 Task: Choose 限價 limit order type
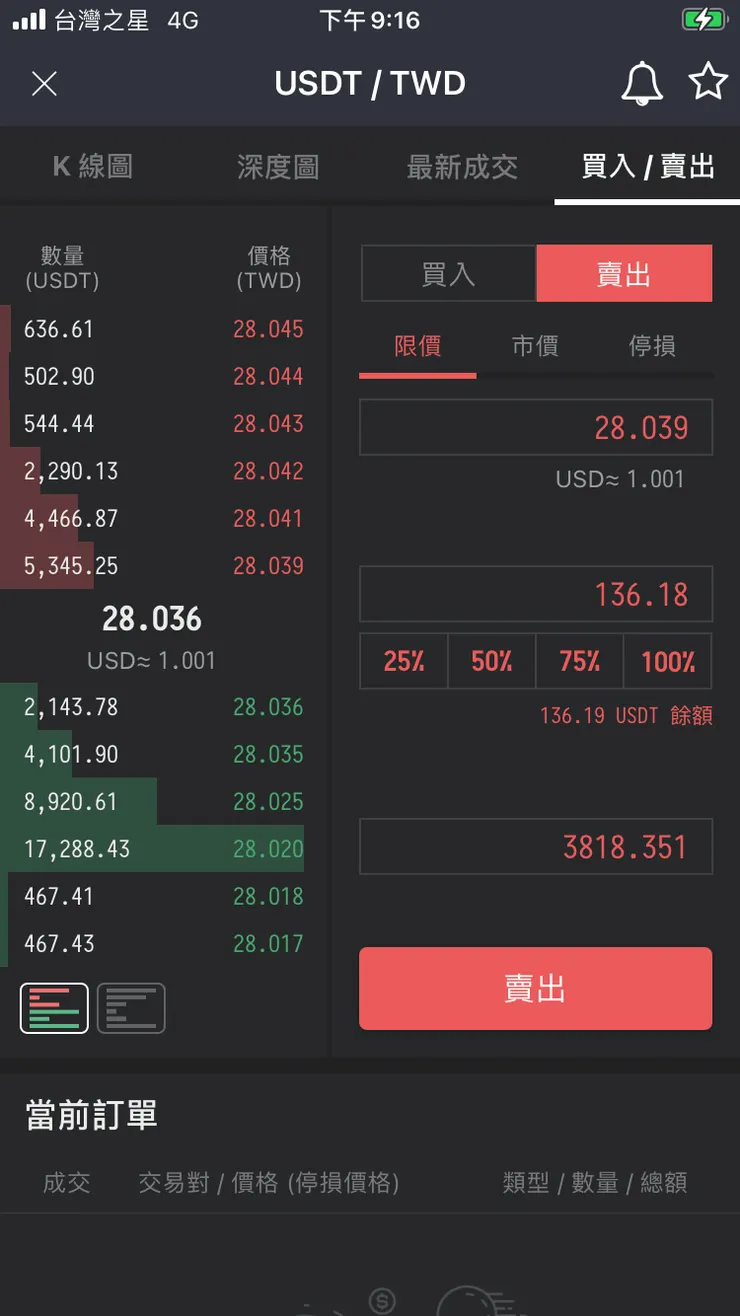[x=417, y=345]
